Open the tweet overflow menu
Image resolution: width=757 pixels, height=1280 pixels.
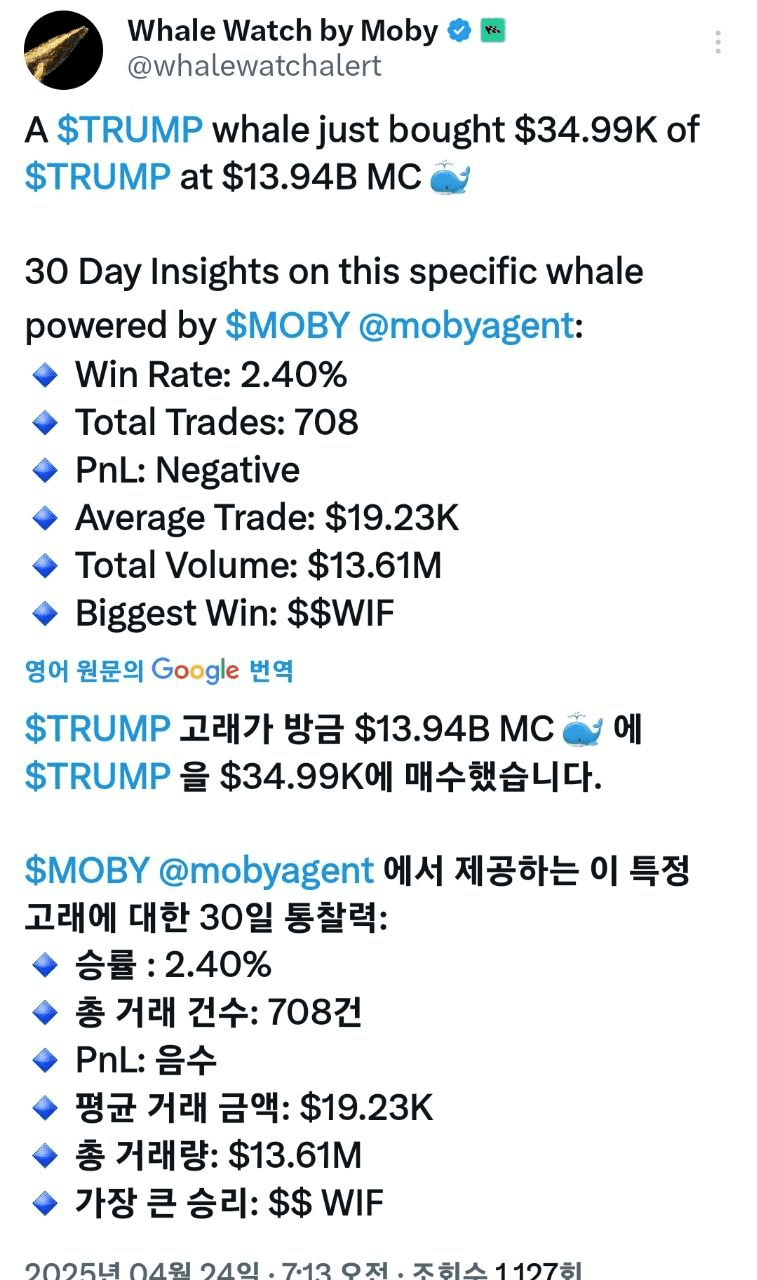pyautogui.click(x=717, y=43)
